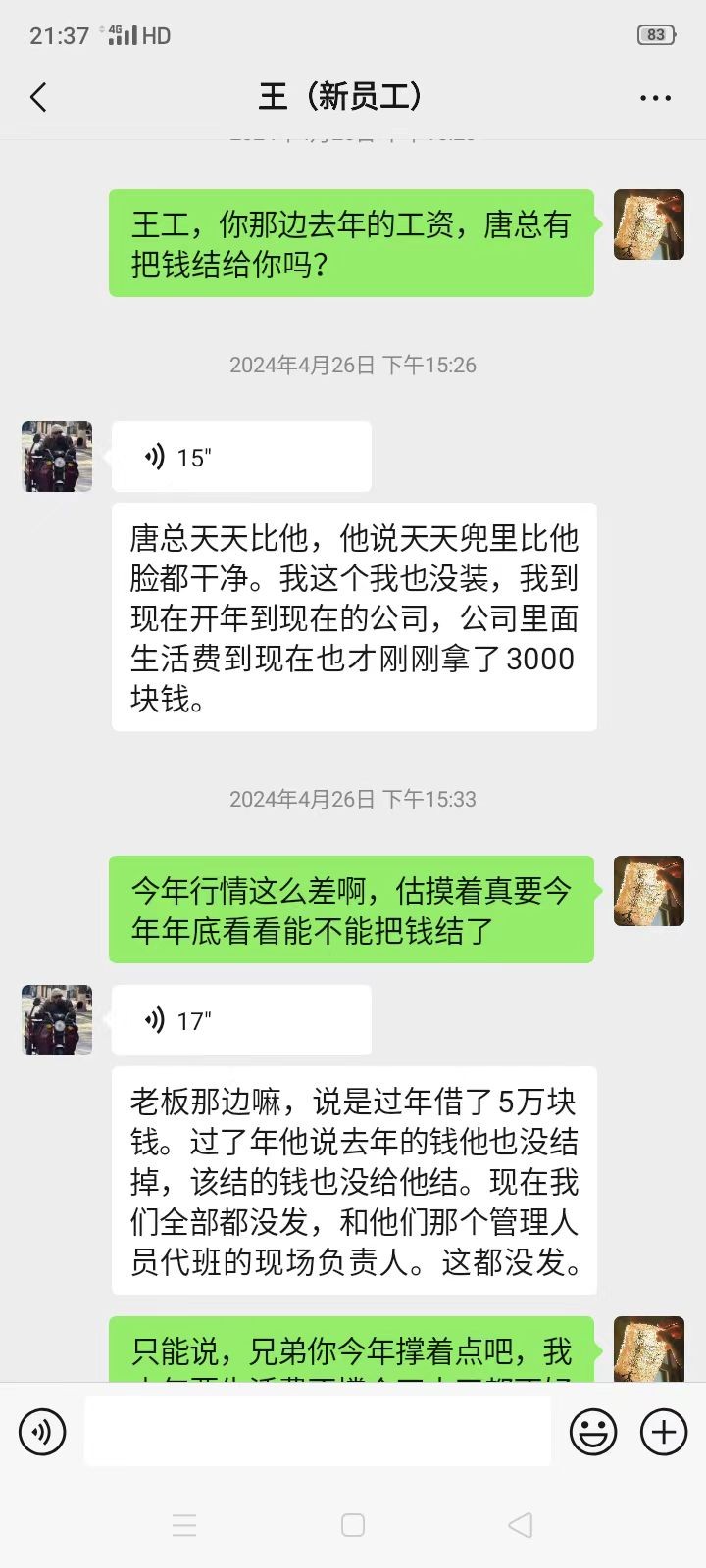Viewport: 706px width, 1568px height.
Task: Tap the system back navigation button
Action: [x=521, y=1525]
